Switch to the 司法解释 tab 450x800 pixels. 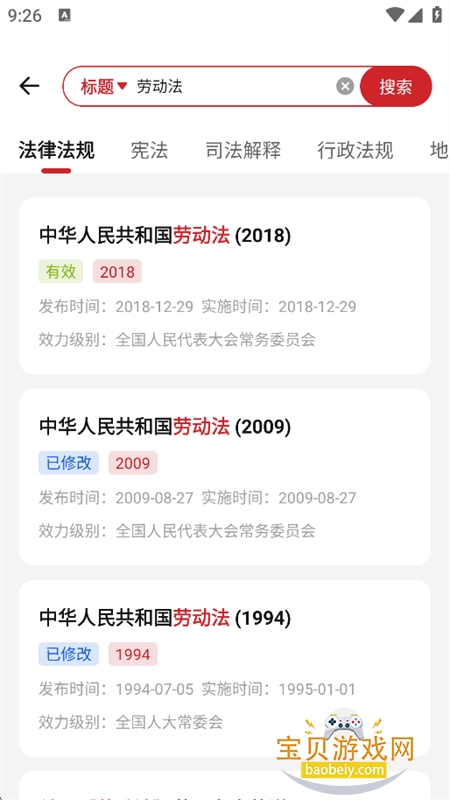(x=243, y=151)
